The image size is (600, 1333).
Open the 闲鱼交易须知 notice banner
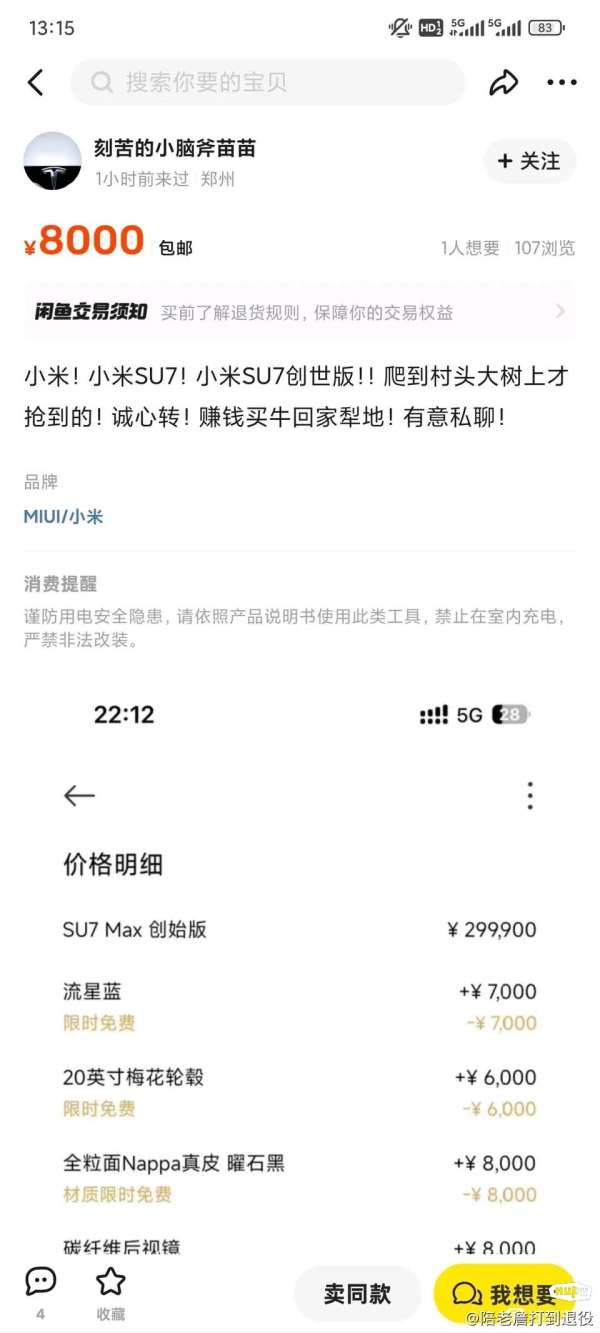coord(300,312)
